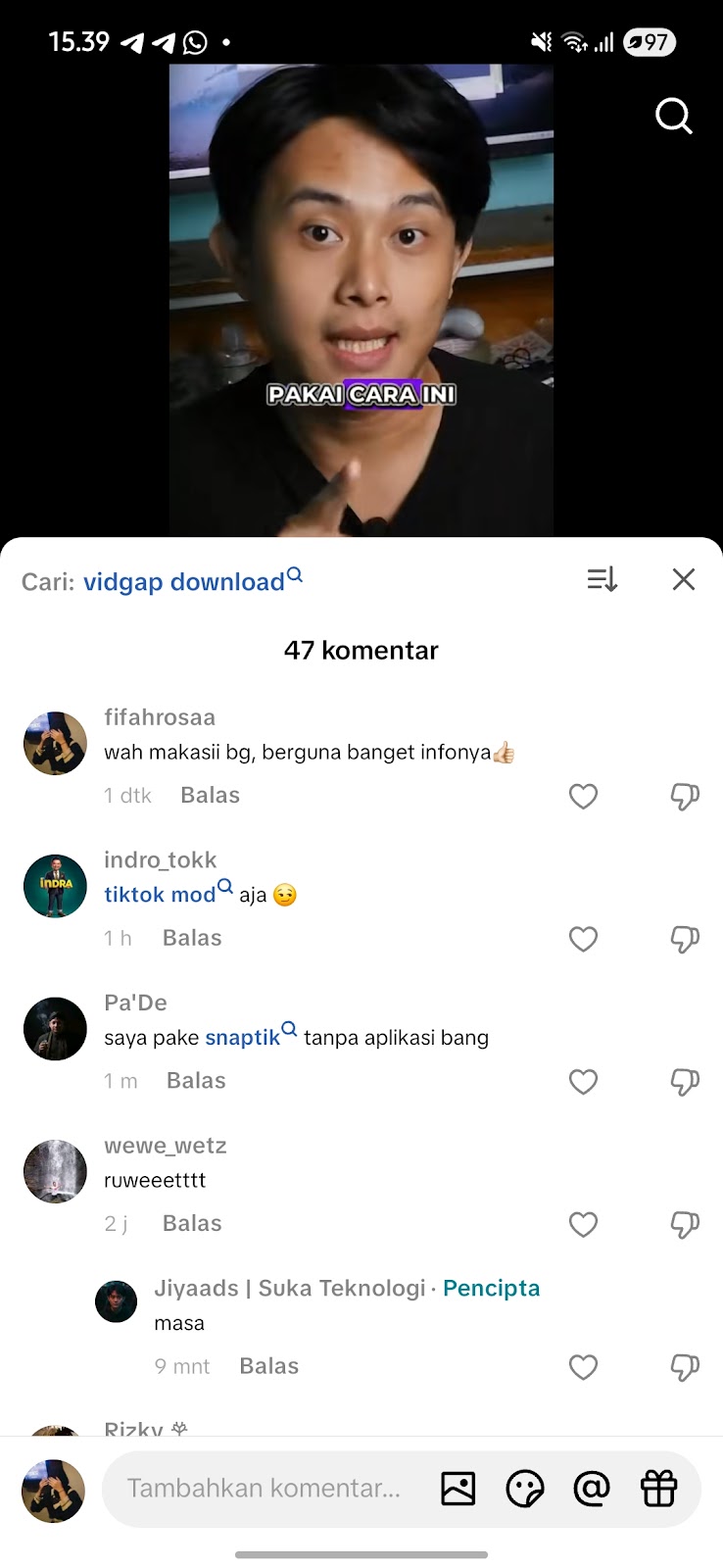Attach an image to the comment
Screen dimensions: 723x1568
458,1489
